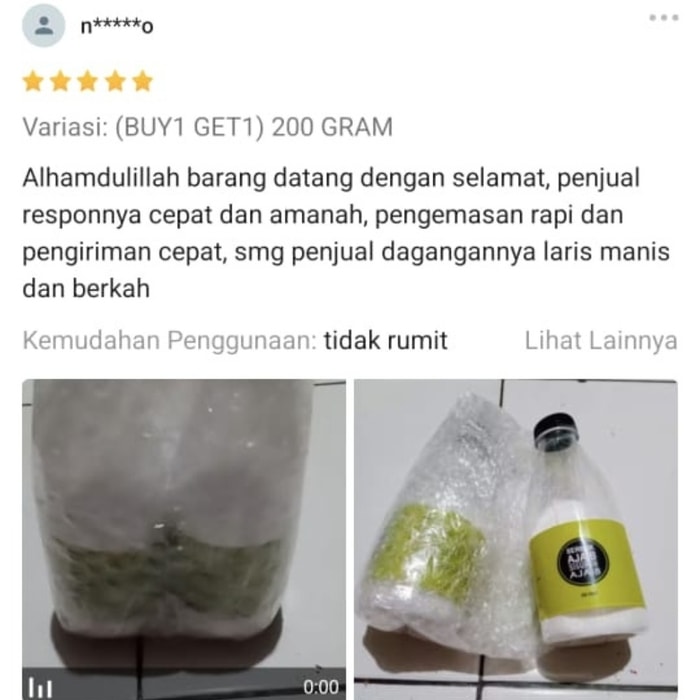The height and width of the screenshot is (700, 700).
Task: Open the review's three-dot overflow menu
Action: 663,18
